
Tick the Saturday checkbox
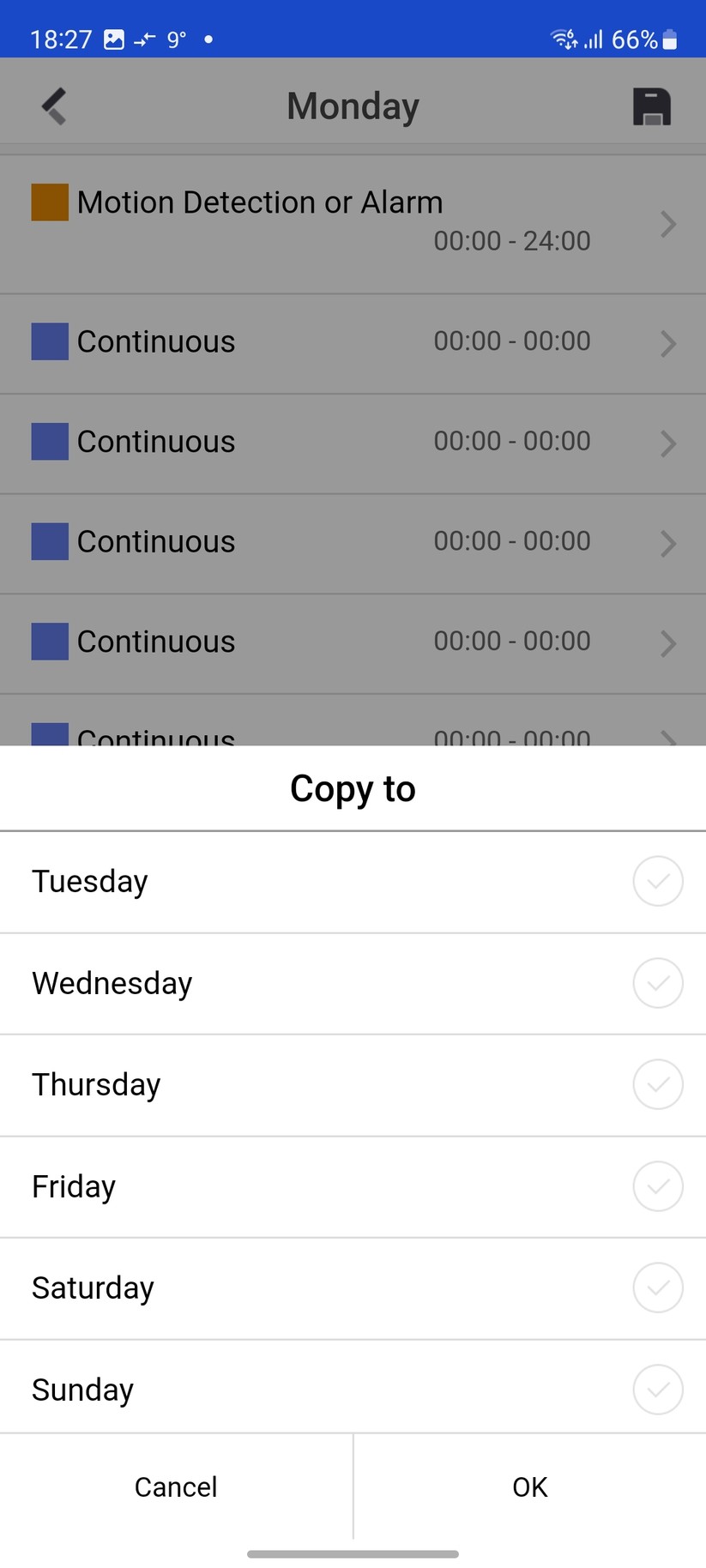click(657, 1288)
